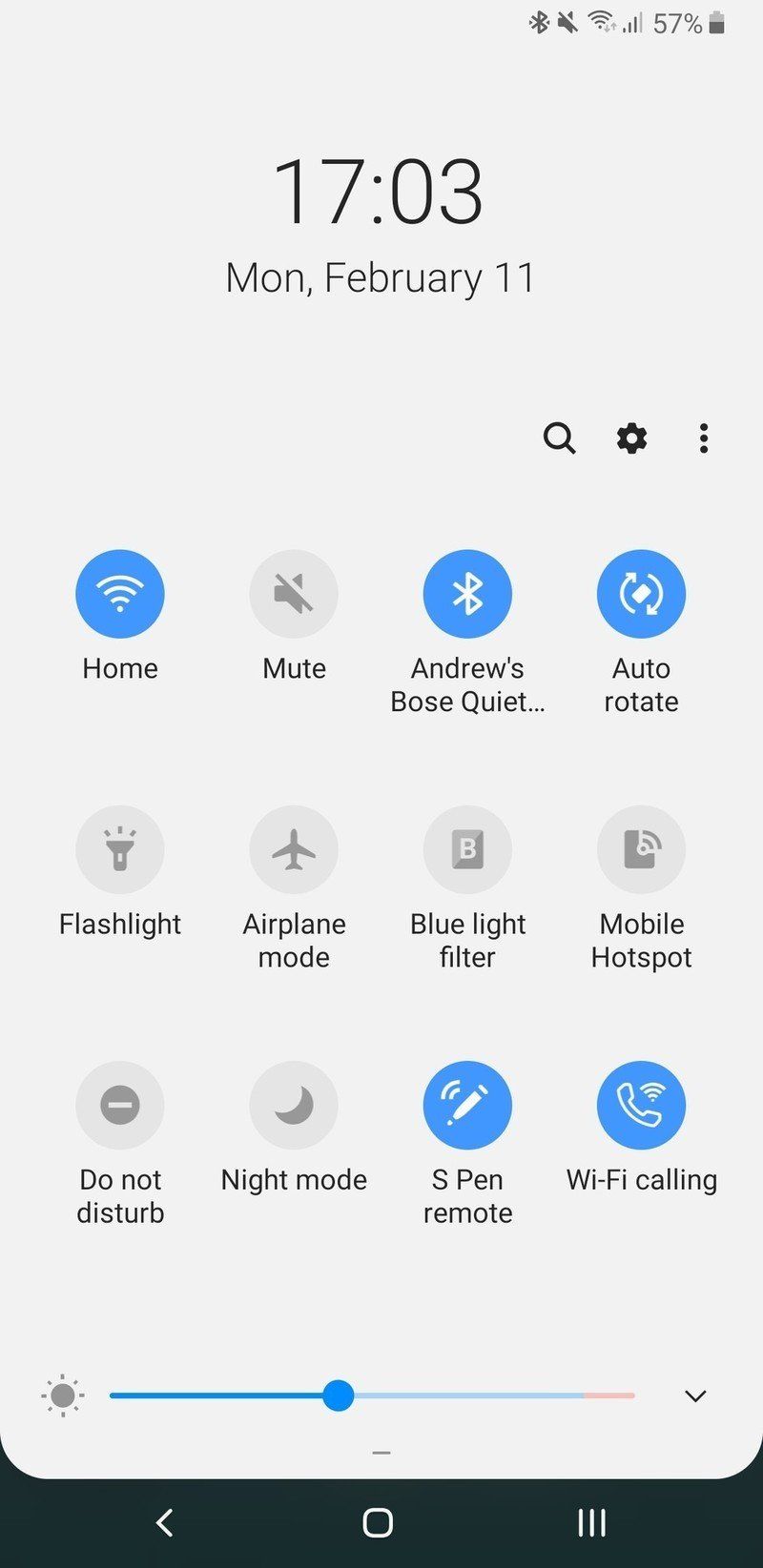Turn on Do not disturb
763x1568 pixels.
coord(119,1104)
